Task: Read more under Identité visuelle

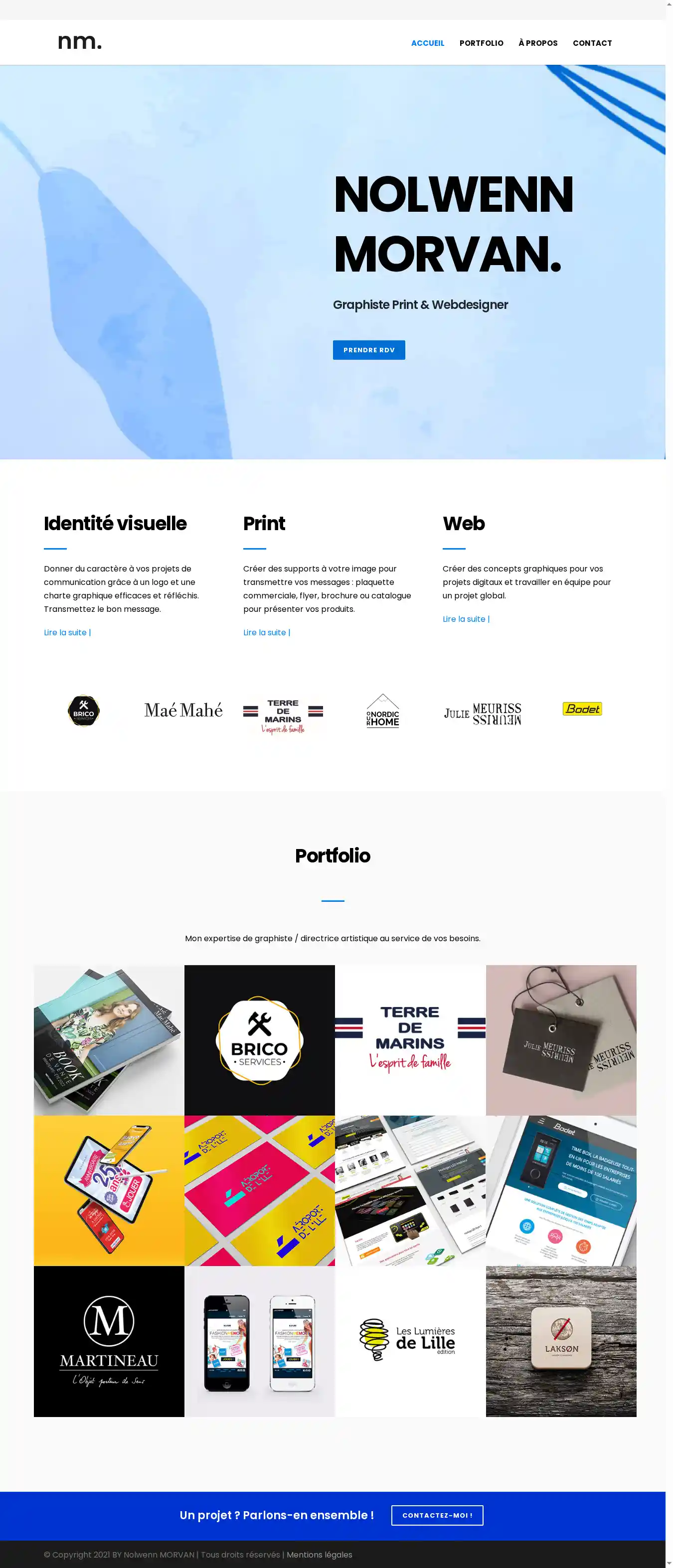Action: point(67,632)
